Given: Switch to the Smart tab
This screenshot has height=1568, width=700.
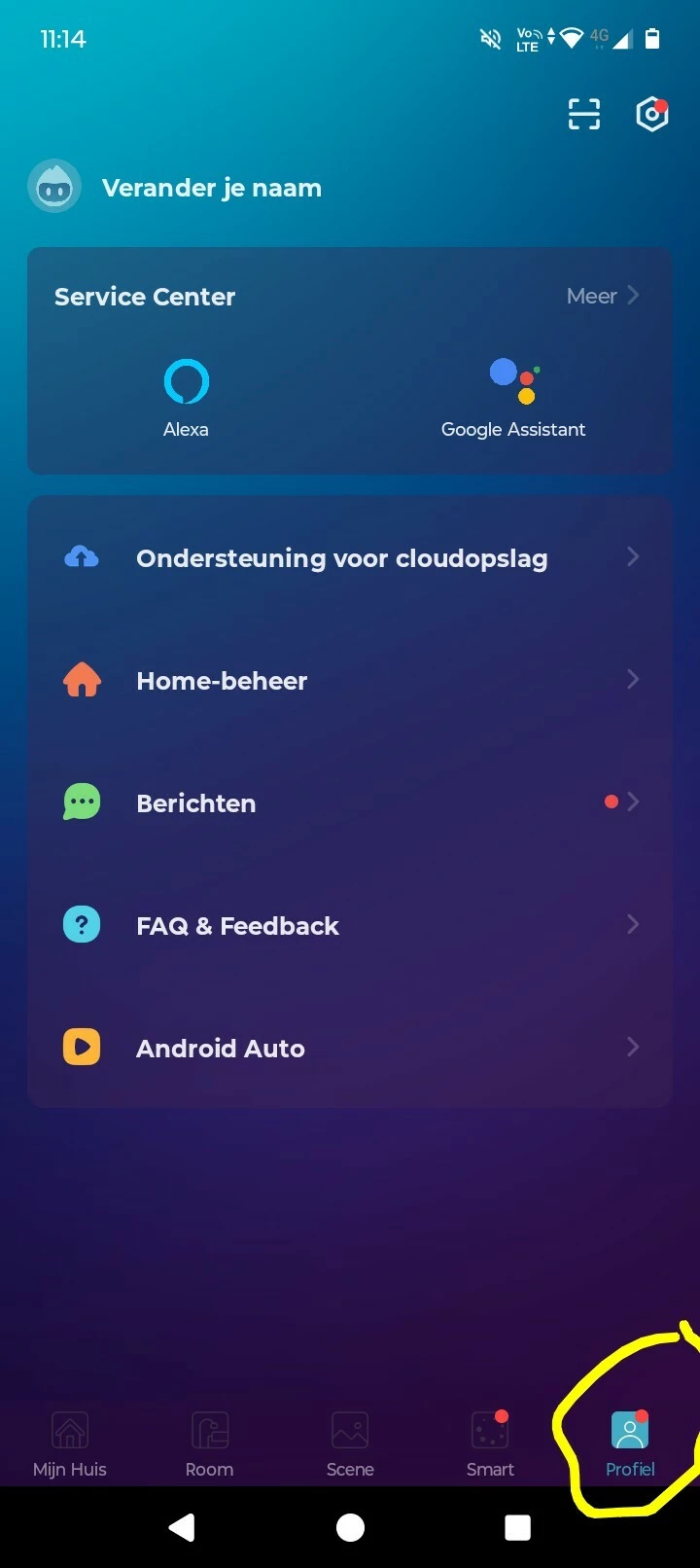Looking at the screenshot, I should pos(490,1444).
